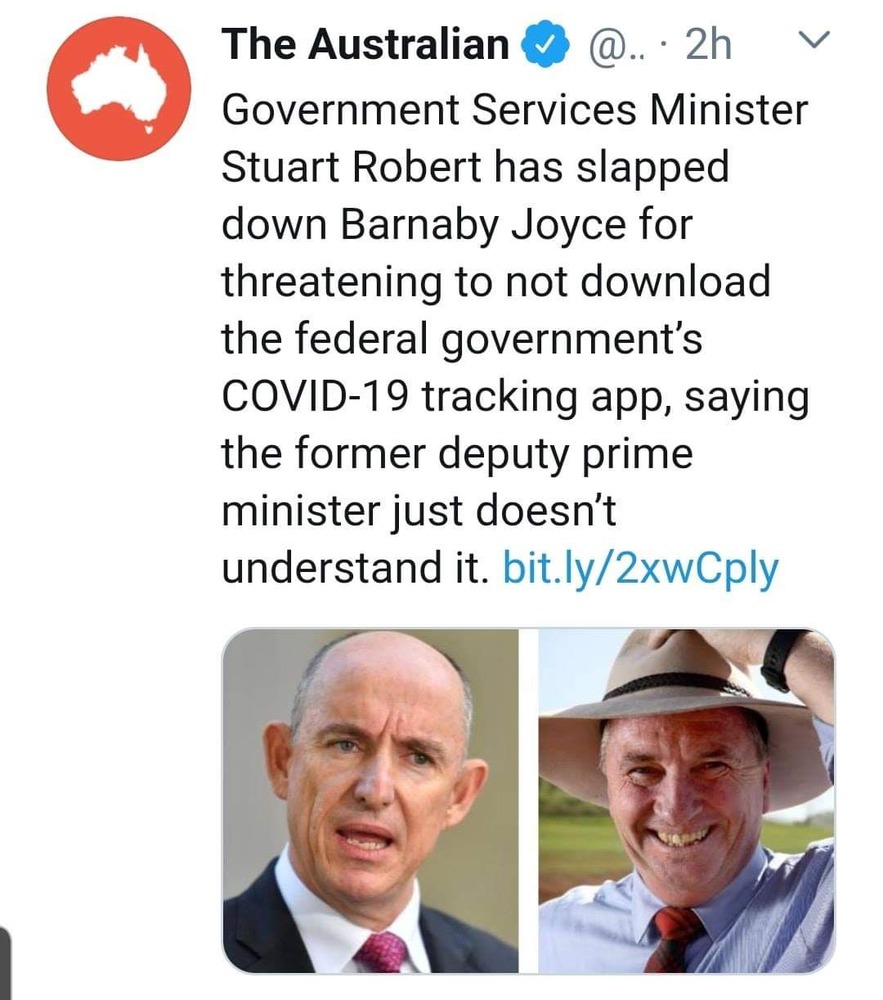
Task: Open The Australian's profile avatar
Action: 118,87
